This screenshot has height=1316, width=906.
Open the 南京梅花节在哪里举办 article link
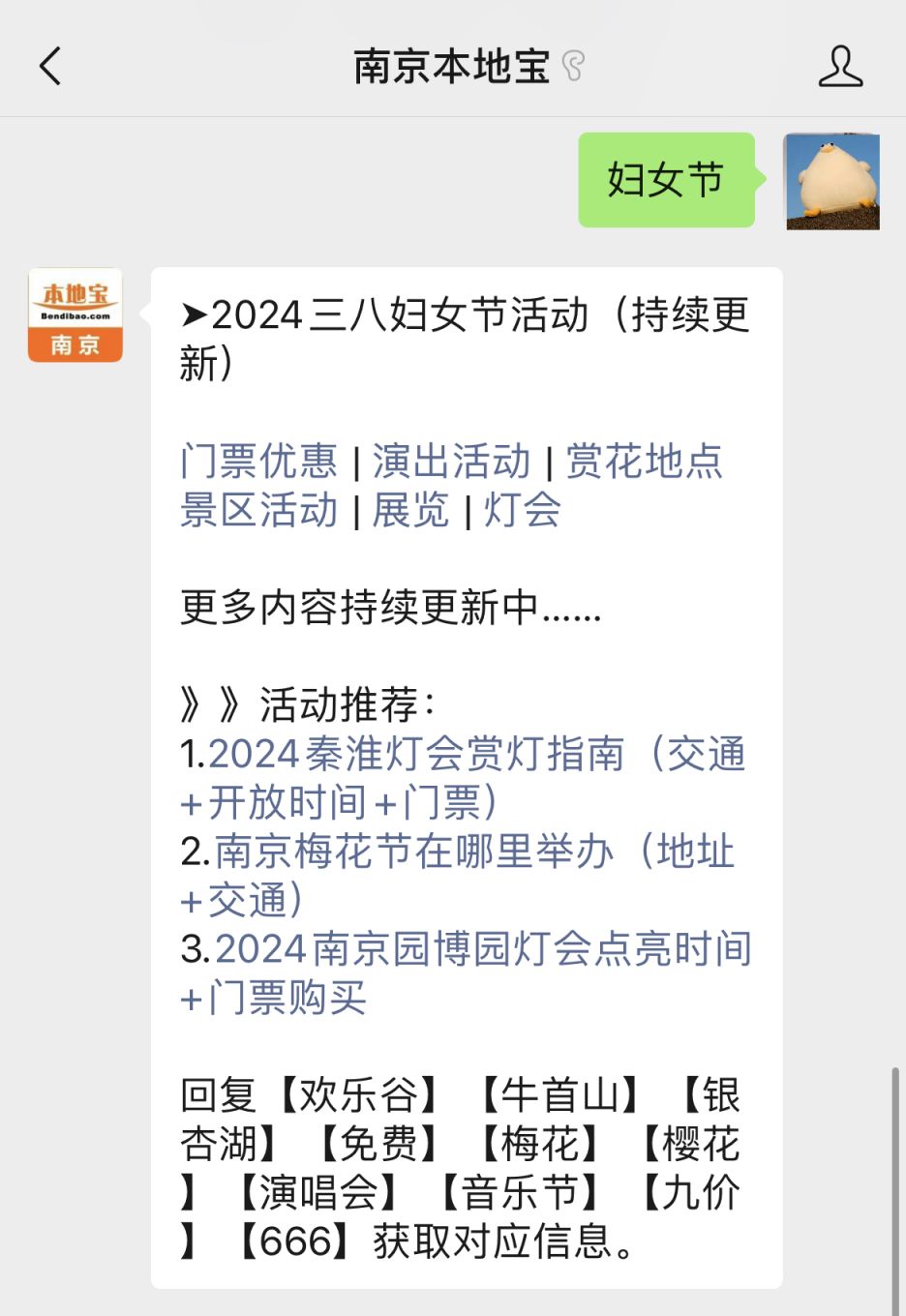pos(414,852)
